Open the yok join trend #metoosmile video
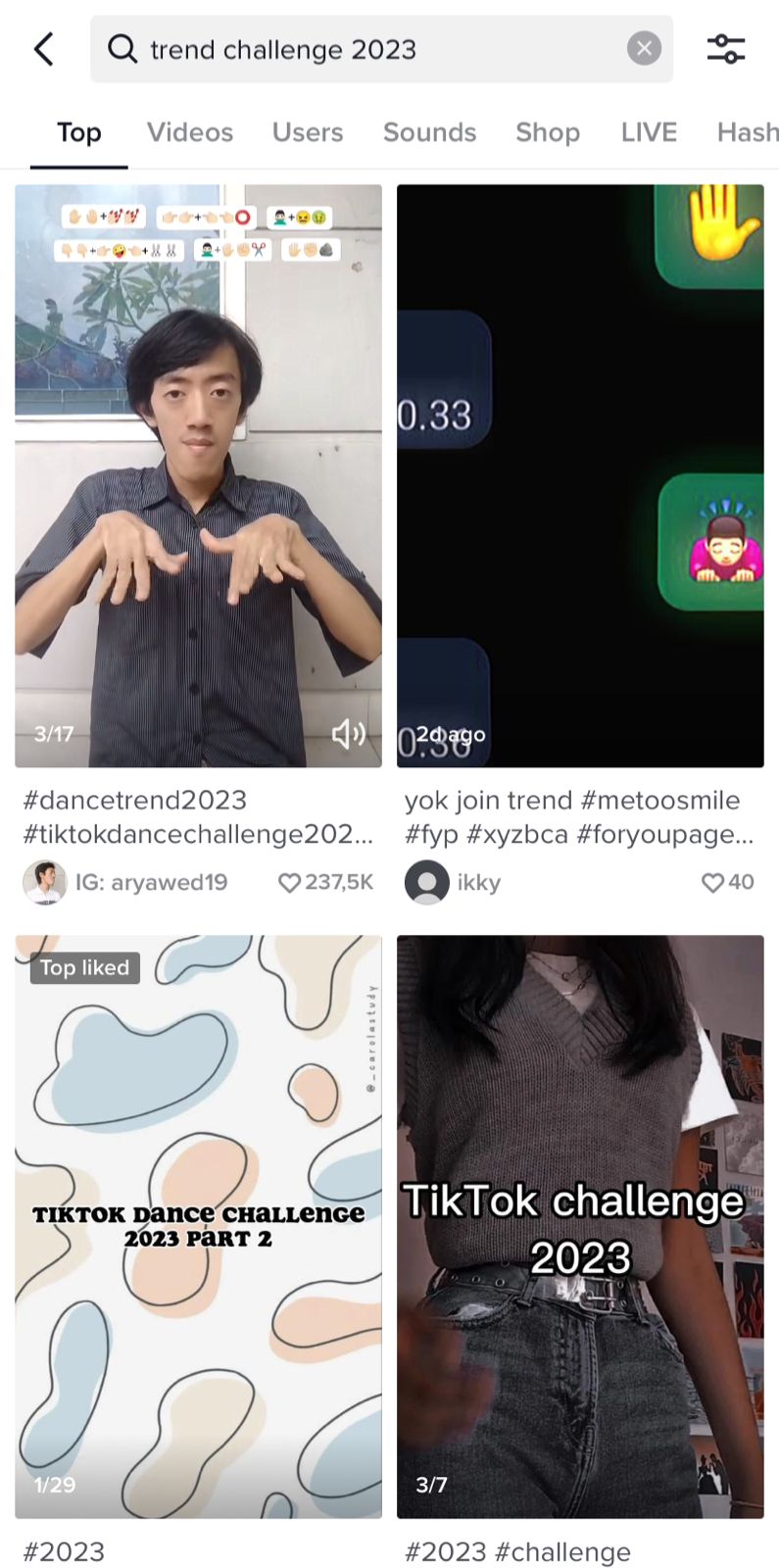Image resolution: width=779 pixels, height=1568 pixels. (580, 475)
